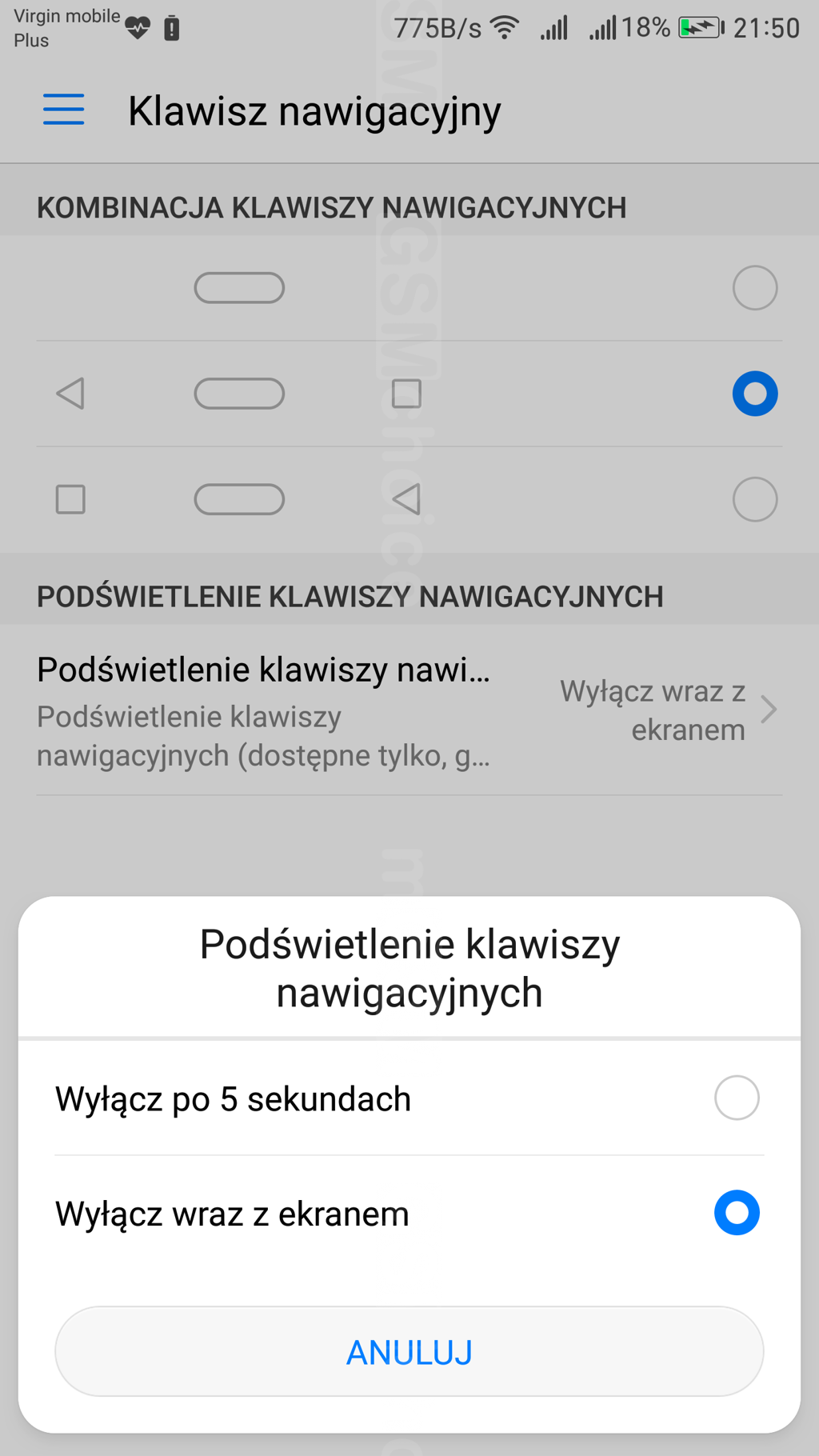Select "Wyłącz po 5 sekundach" option
Viewport: 819px width, 1456px height.
(736, 1098)
